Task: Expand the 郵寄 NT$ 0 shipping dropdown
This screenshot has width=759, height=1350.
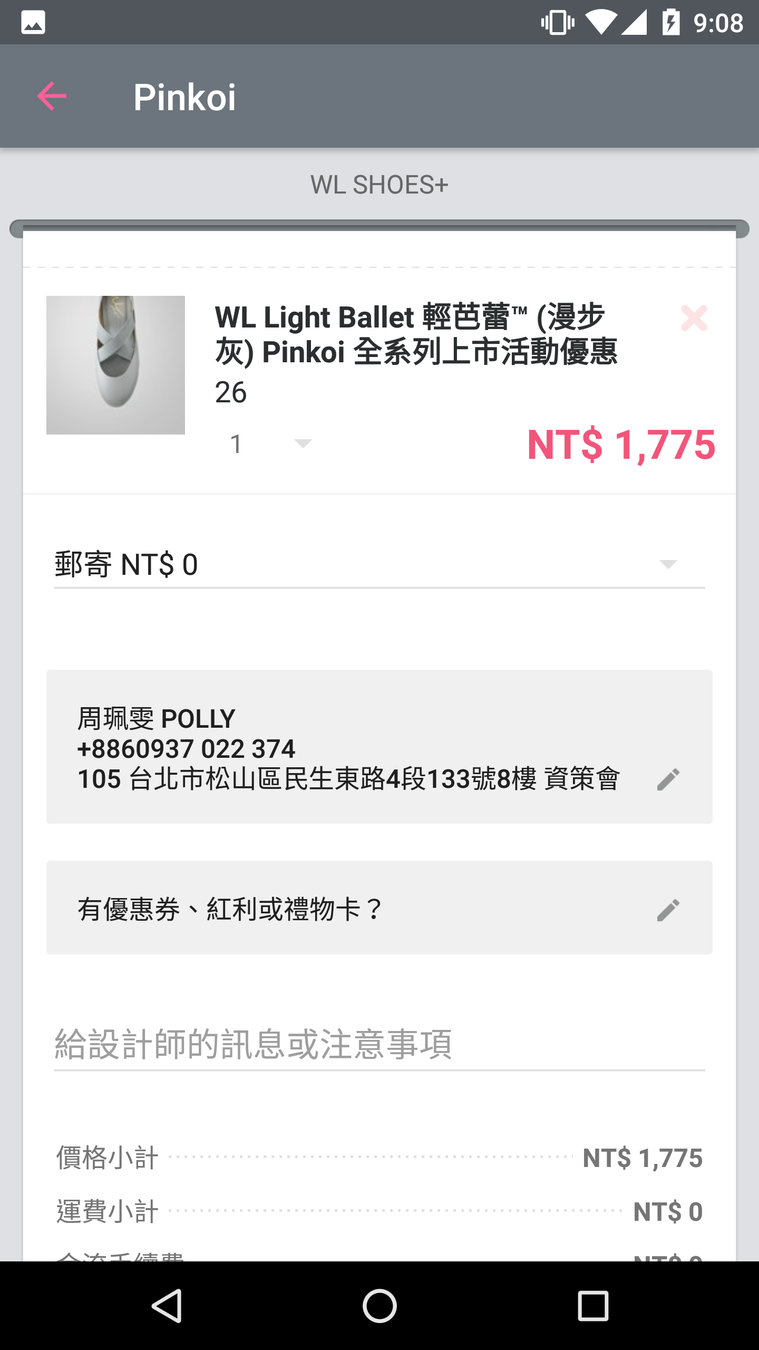Action: 379,565
